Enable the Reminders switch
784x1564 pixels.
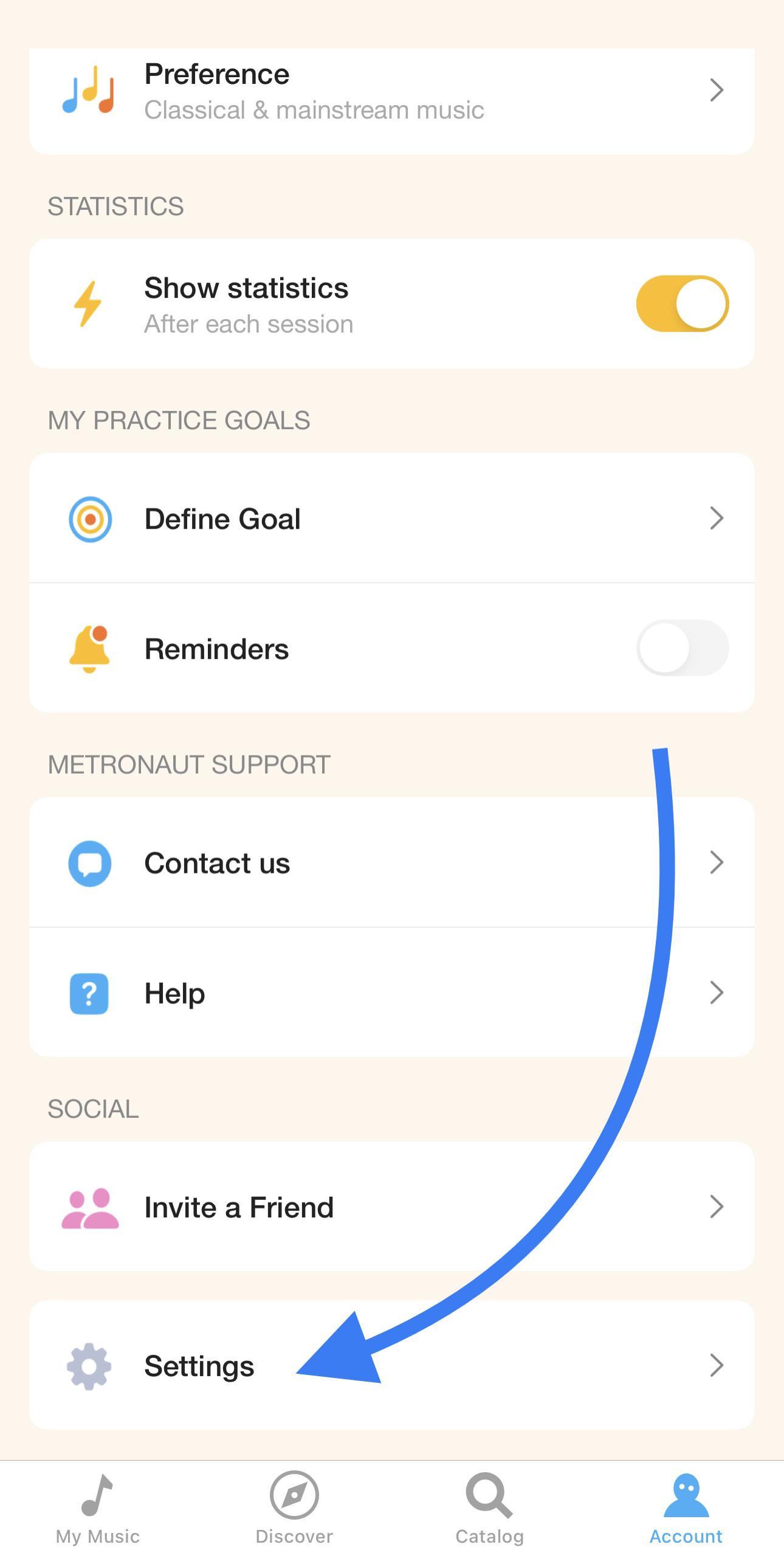pyautogui.click(x=683, y=647)
